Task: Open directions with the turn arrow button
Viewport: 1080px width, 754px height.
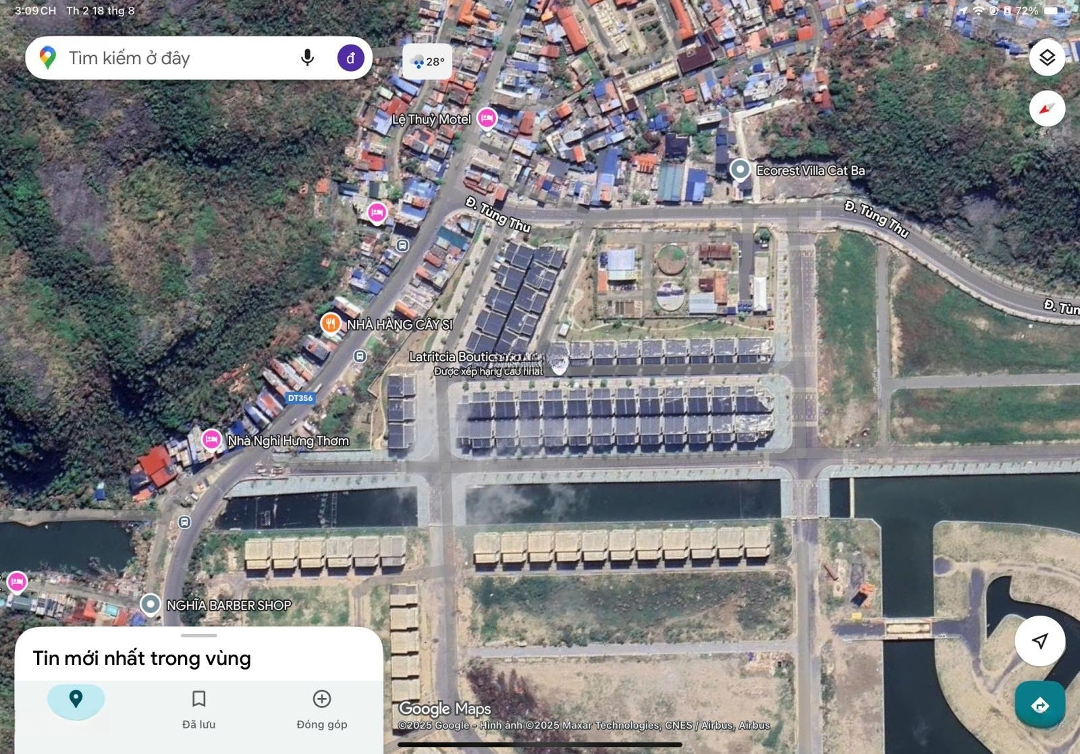Action: [x=1039, y=705]
